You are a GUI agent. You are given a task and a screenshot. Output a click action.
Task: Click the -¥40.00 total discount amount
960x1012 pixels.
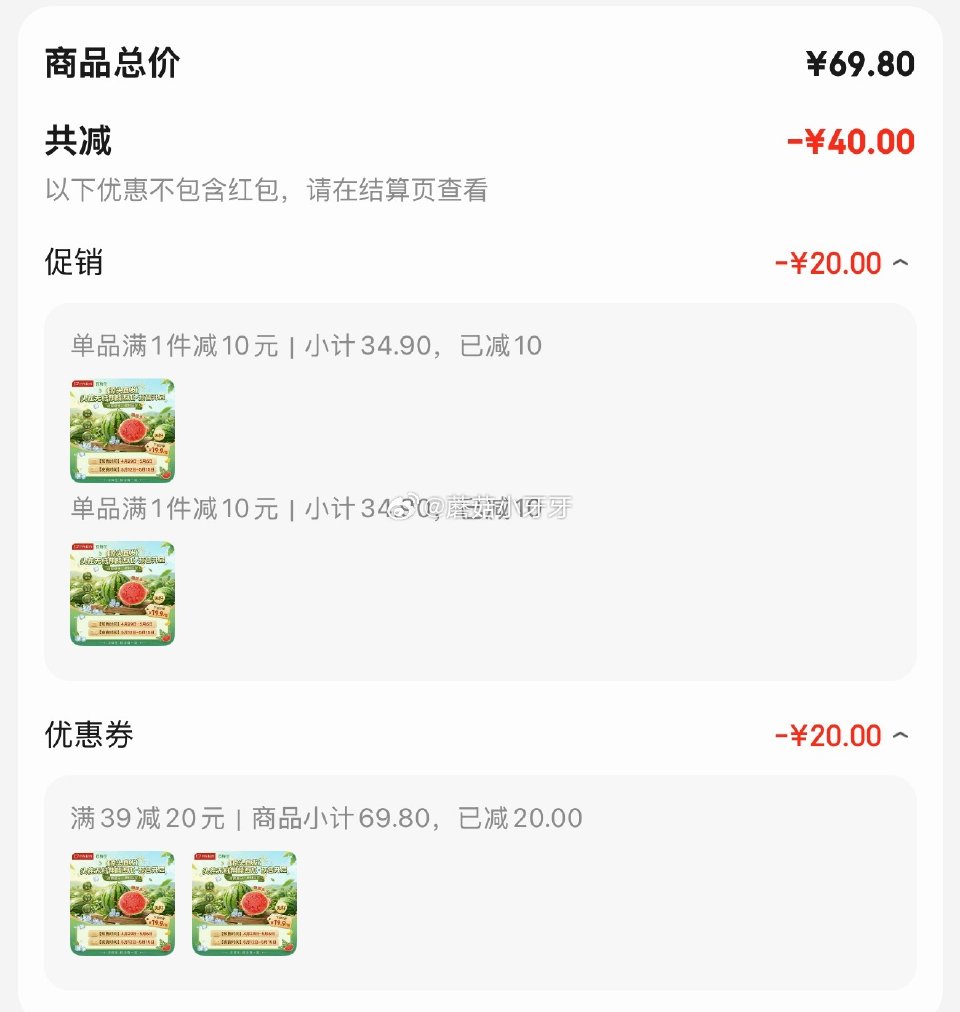click(x=851, y=140)
